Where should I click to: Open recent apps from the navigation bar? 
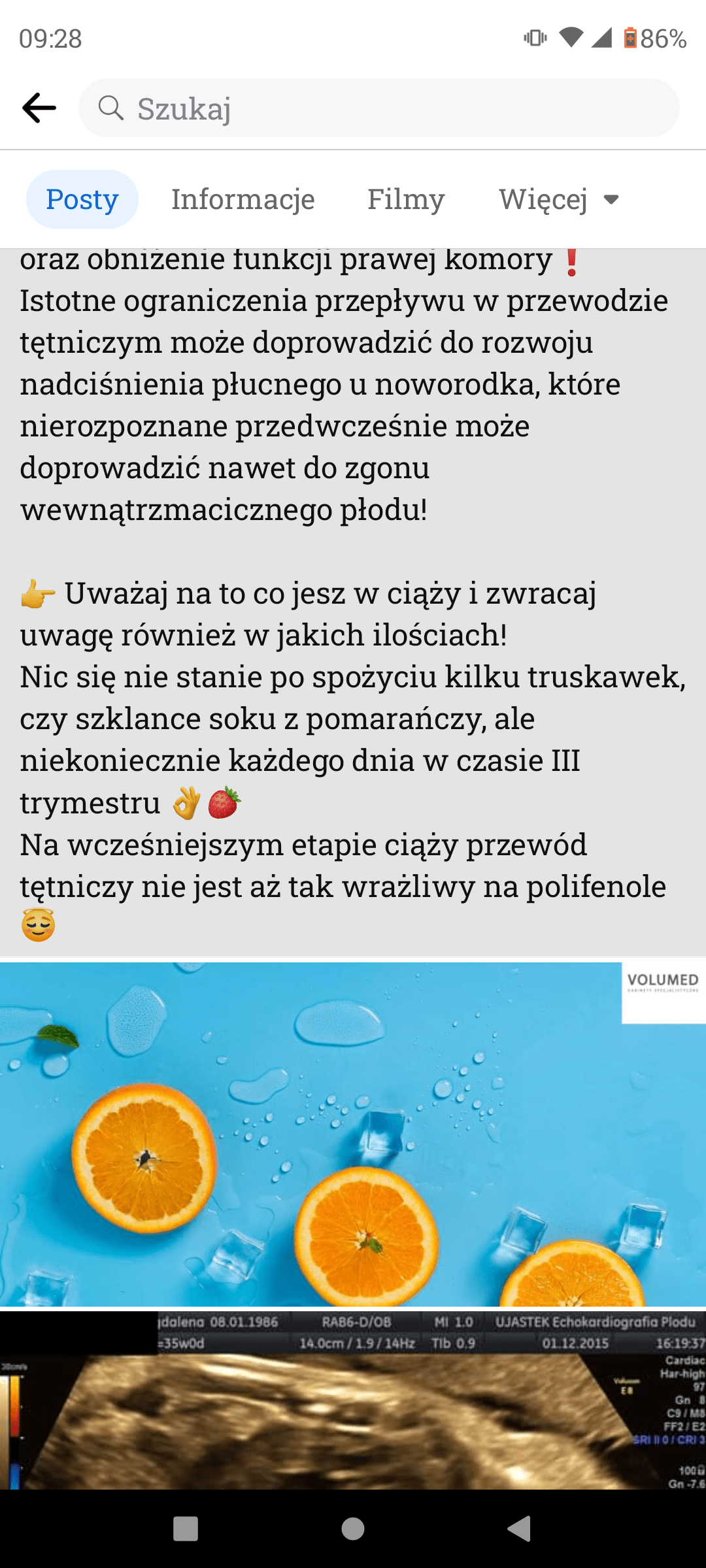(186, 1529)
